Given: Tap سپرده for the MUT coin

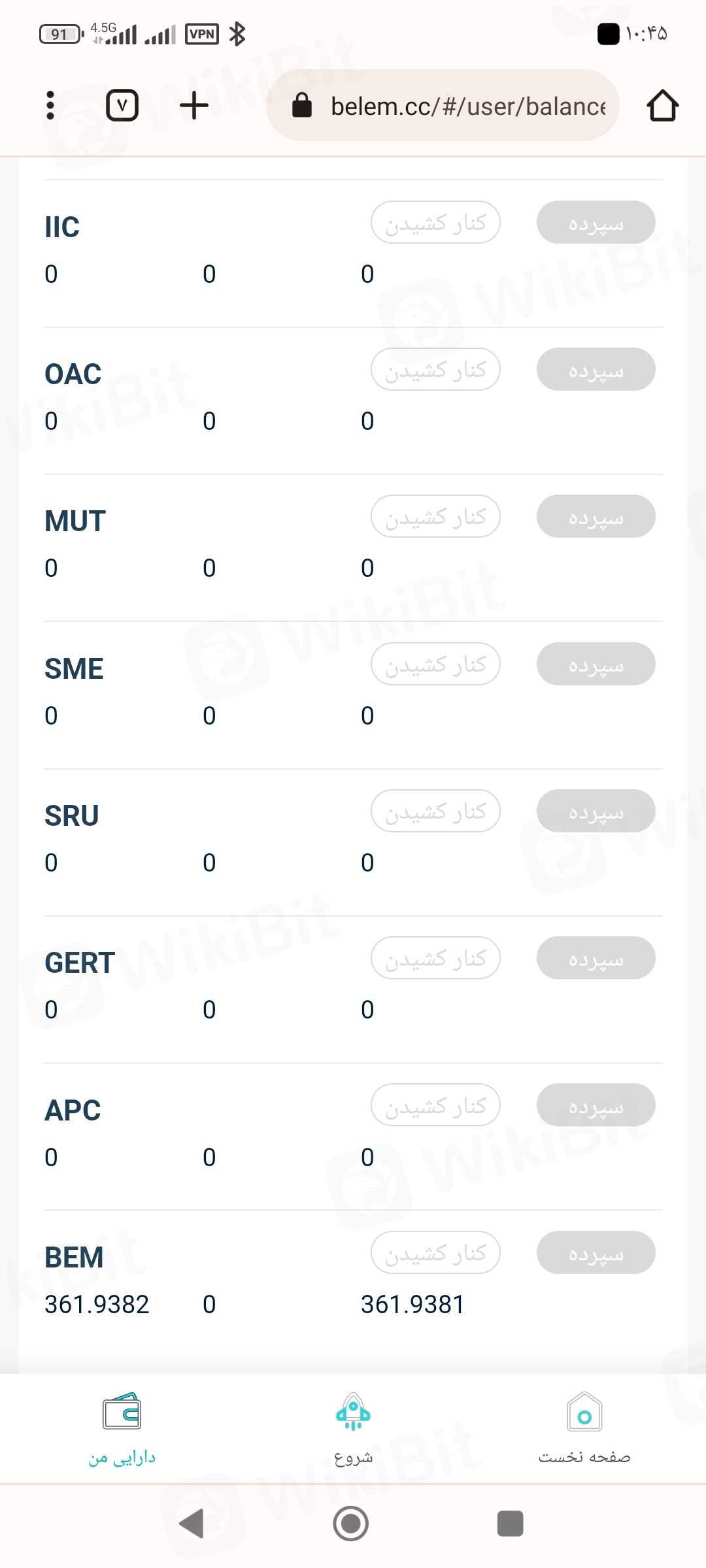Looking at the screenshot, I should 596,516.
